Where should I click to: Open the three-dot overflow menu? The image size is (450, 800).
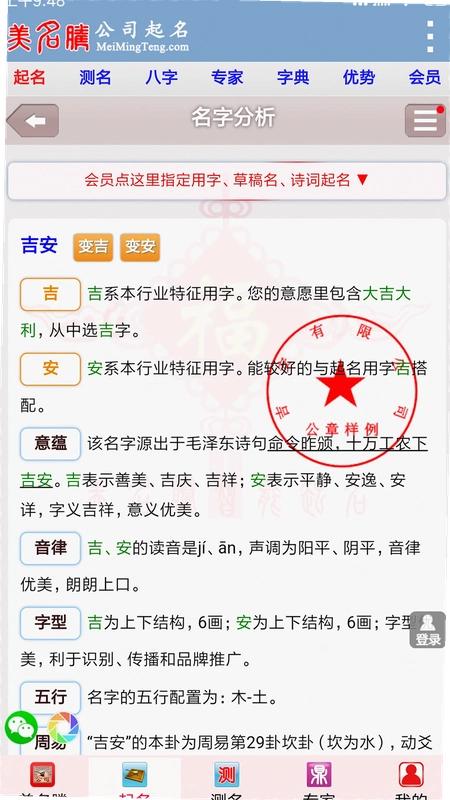430,36
